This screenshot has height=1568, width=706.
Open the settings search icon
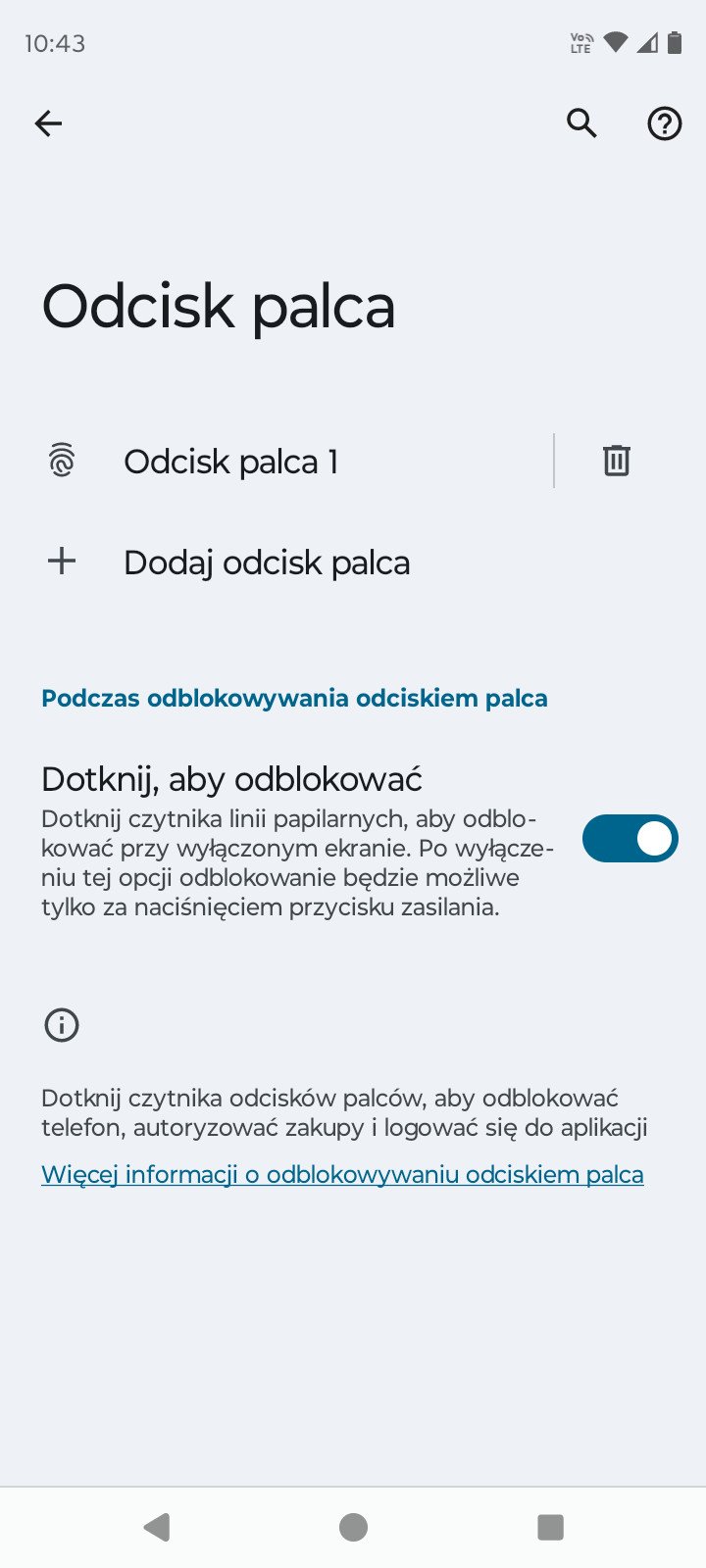581,123
